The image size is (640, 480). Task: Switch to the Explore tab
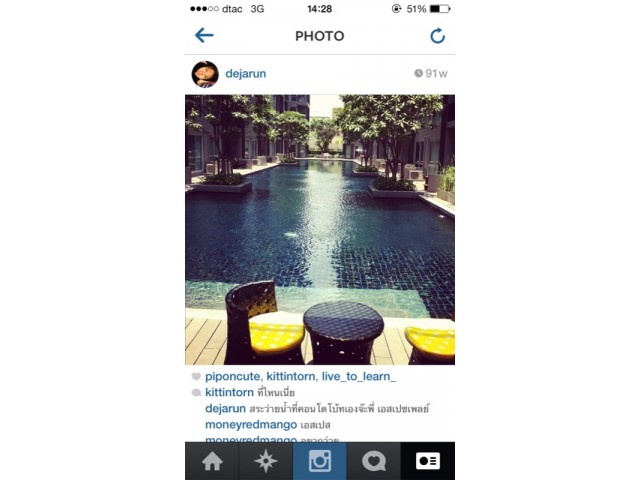tap(266, 461)
